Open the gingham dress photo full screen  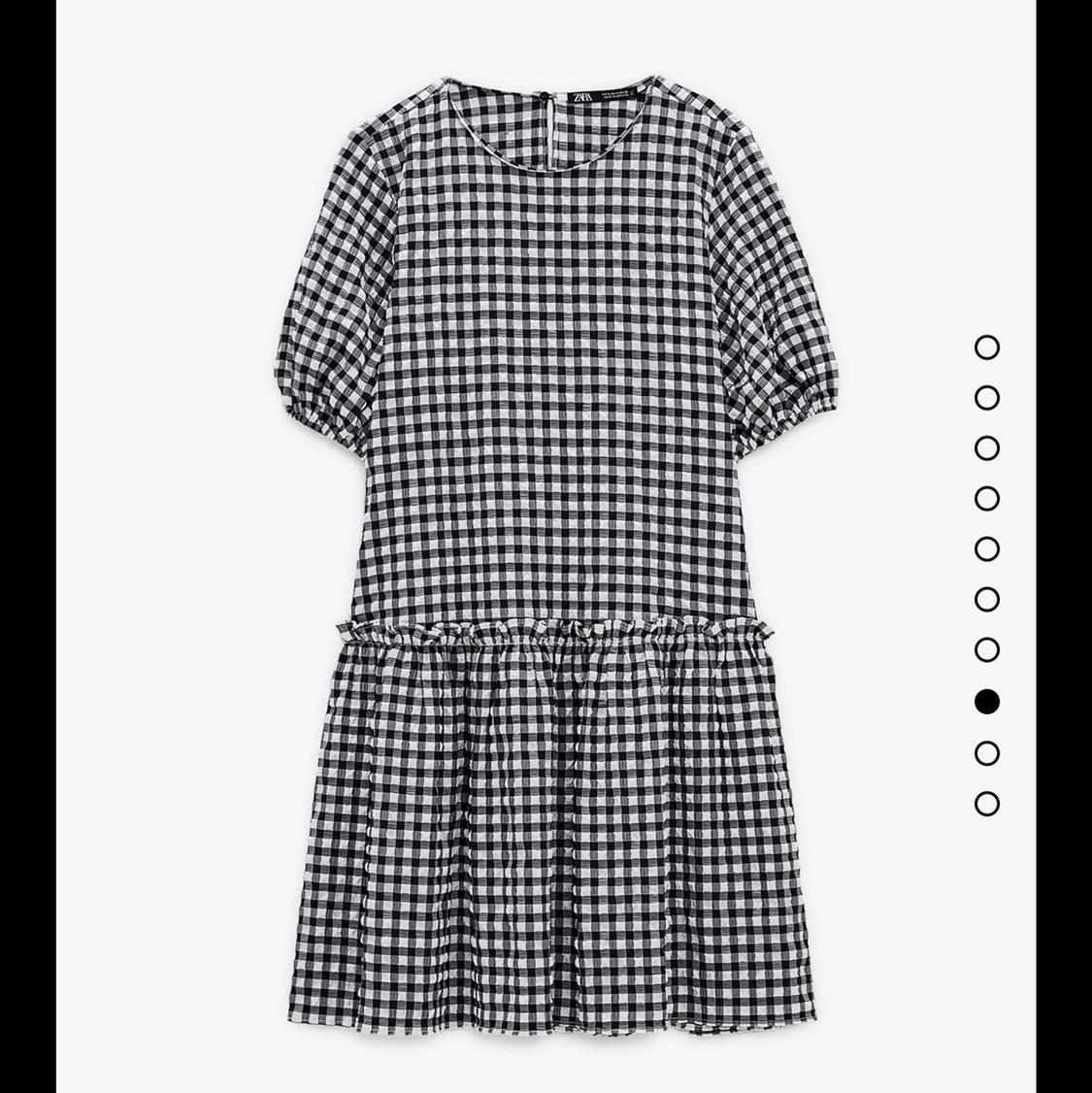tap(546, 544)
